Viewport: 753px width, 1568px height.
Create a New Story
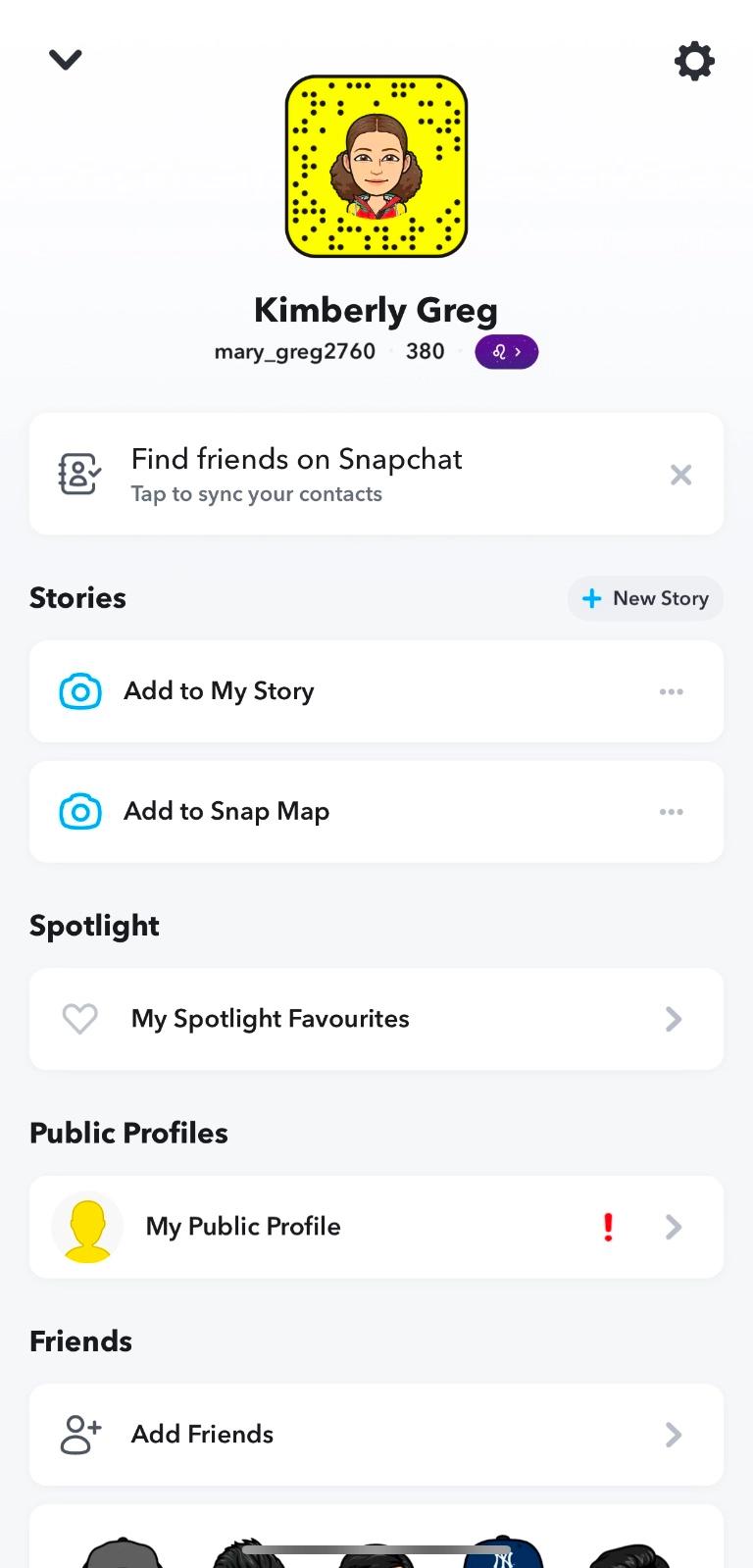645,598
